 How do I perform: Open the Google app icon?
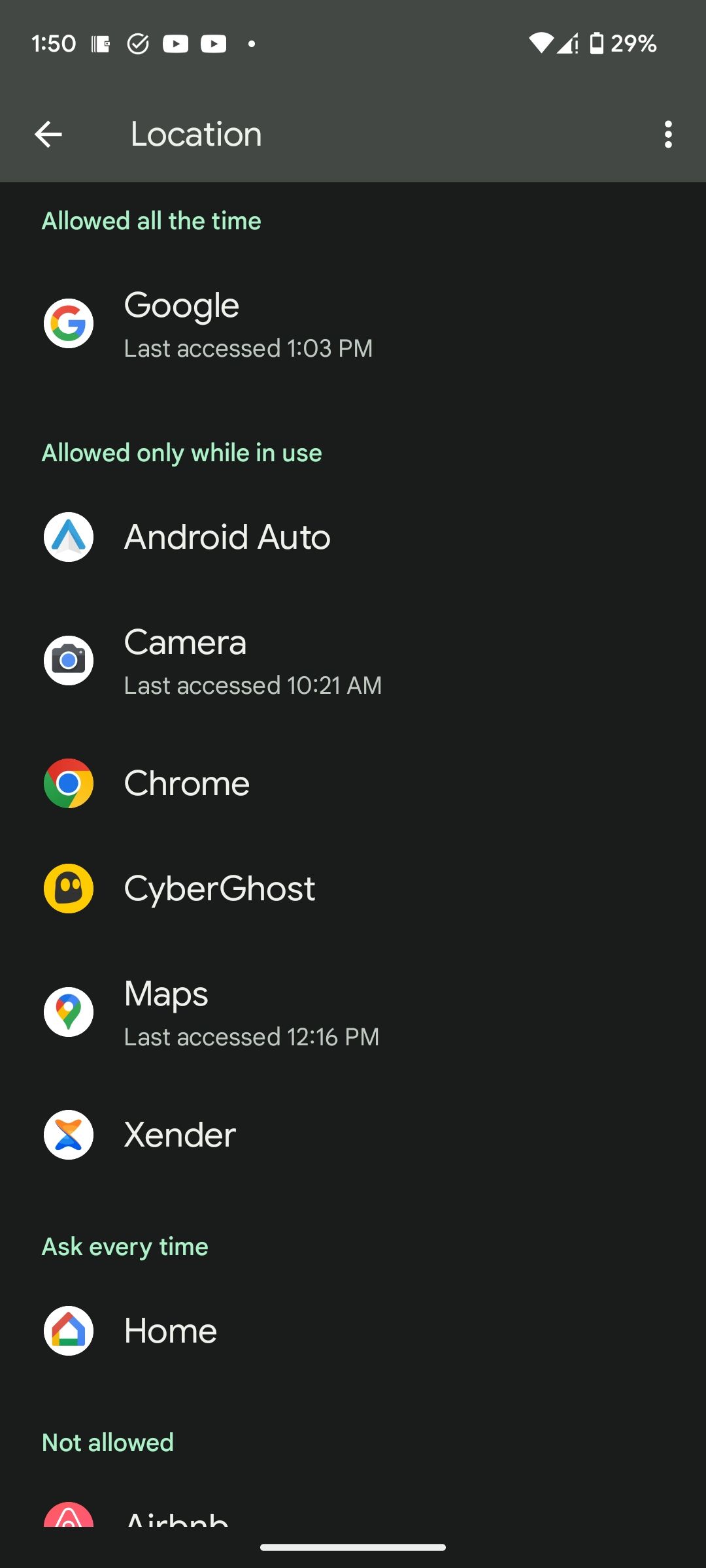(68, 323)
